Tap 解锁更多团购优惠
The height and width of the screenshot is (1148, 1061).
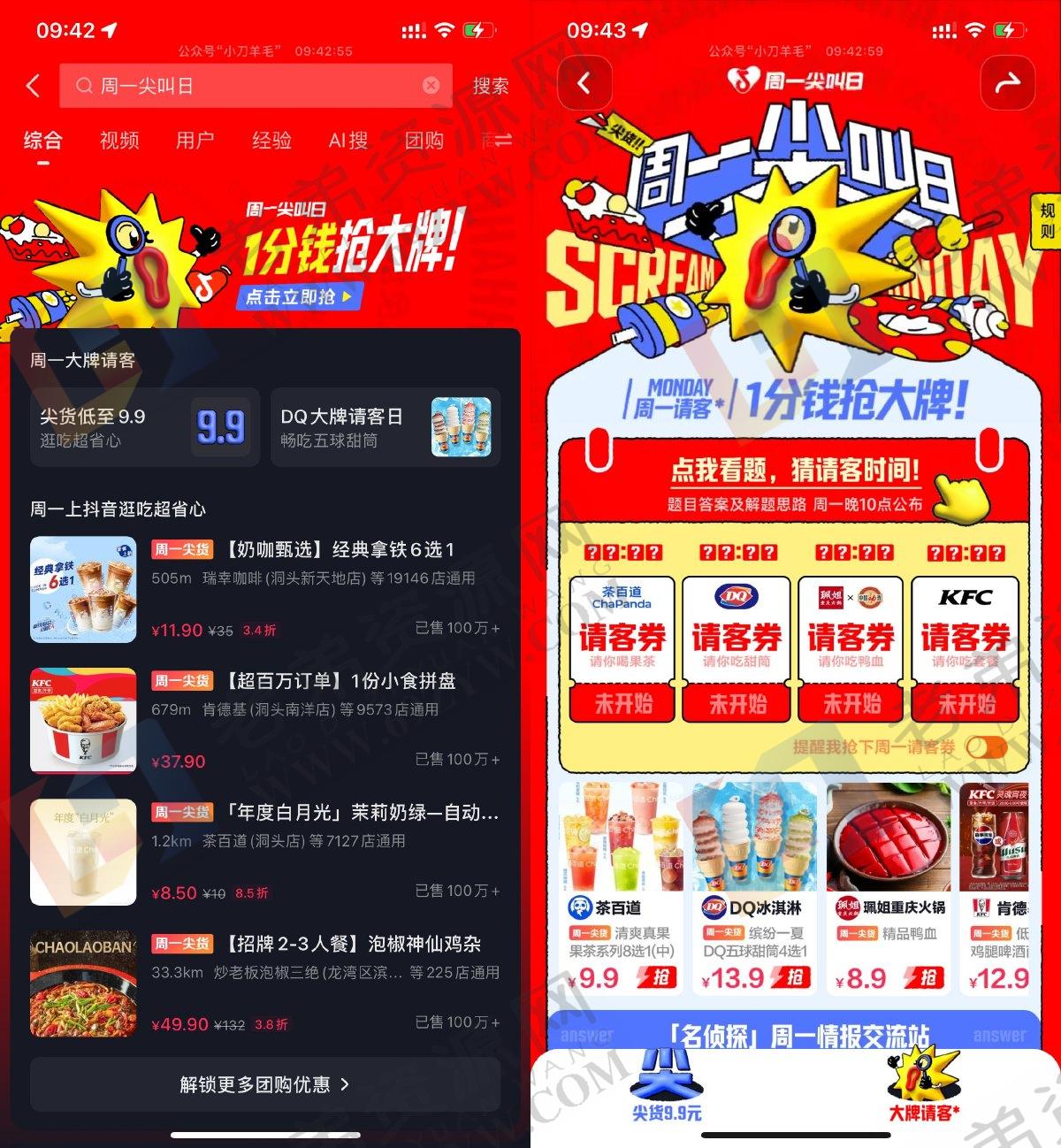[264, 1084]
